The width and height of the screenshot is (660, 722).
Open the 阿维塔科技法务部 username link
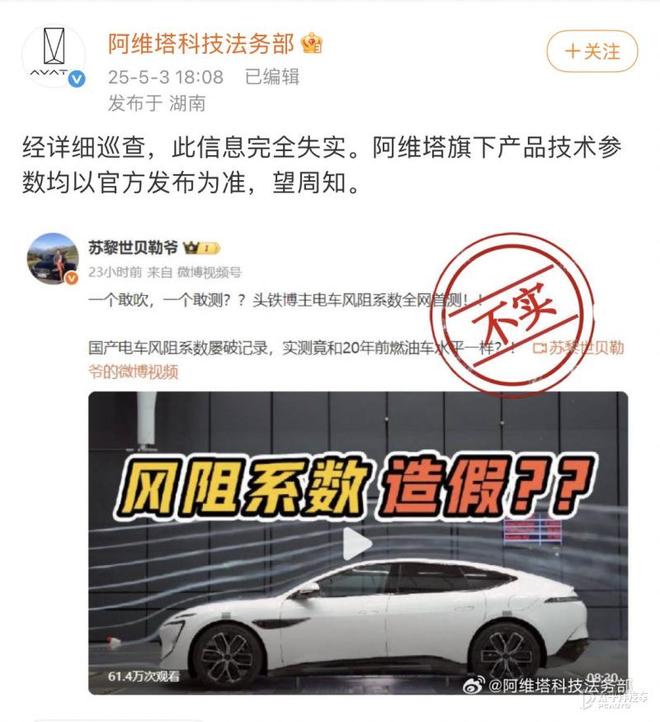[201, 44]
